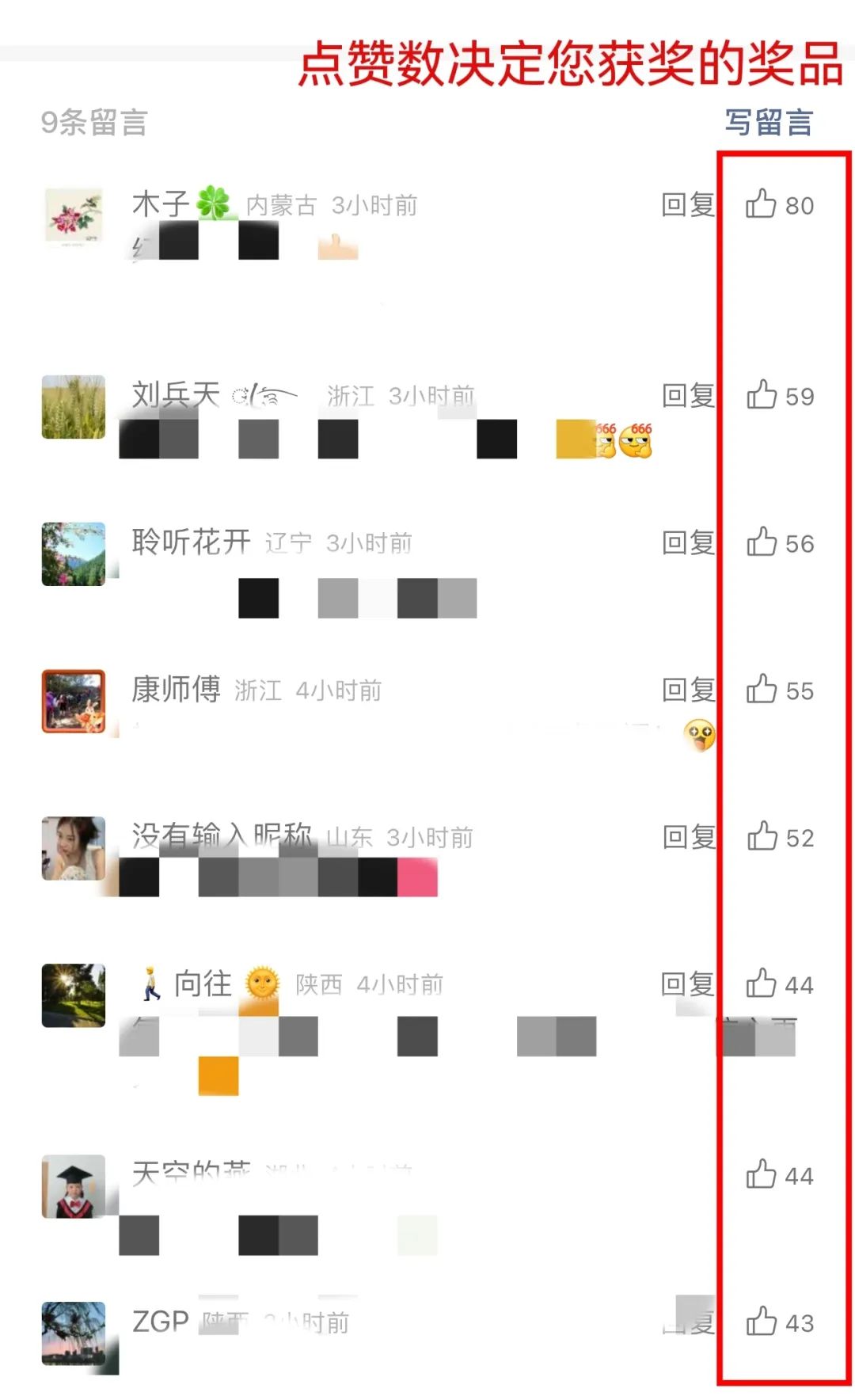The image size is (855, 1400).
Task: Click the thumbs-up icon beside 刘兵天's comment
Action: [762, 396]
